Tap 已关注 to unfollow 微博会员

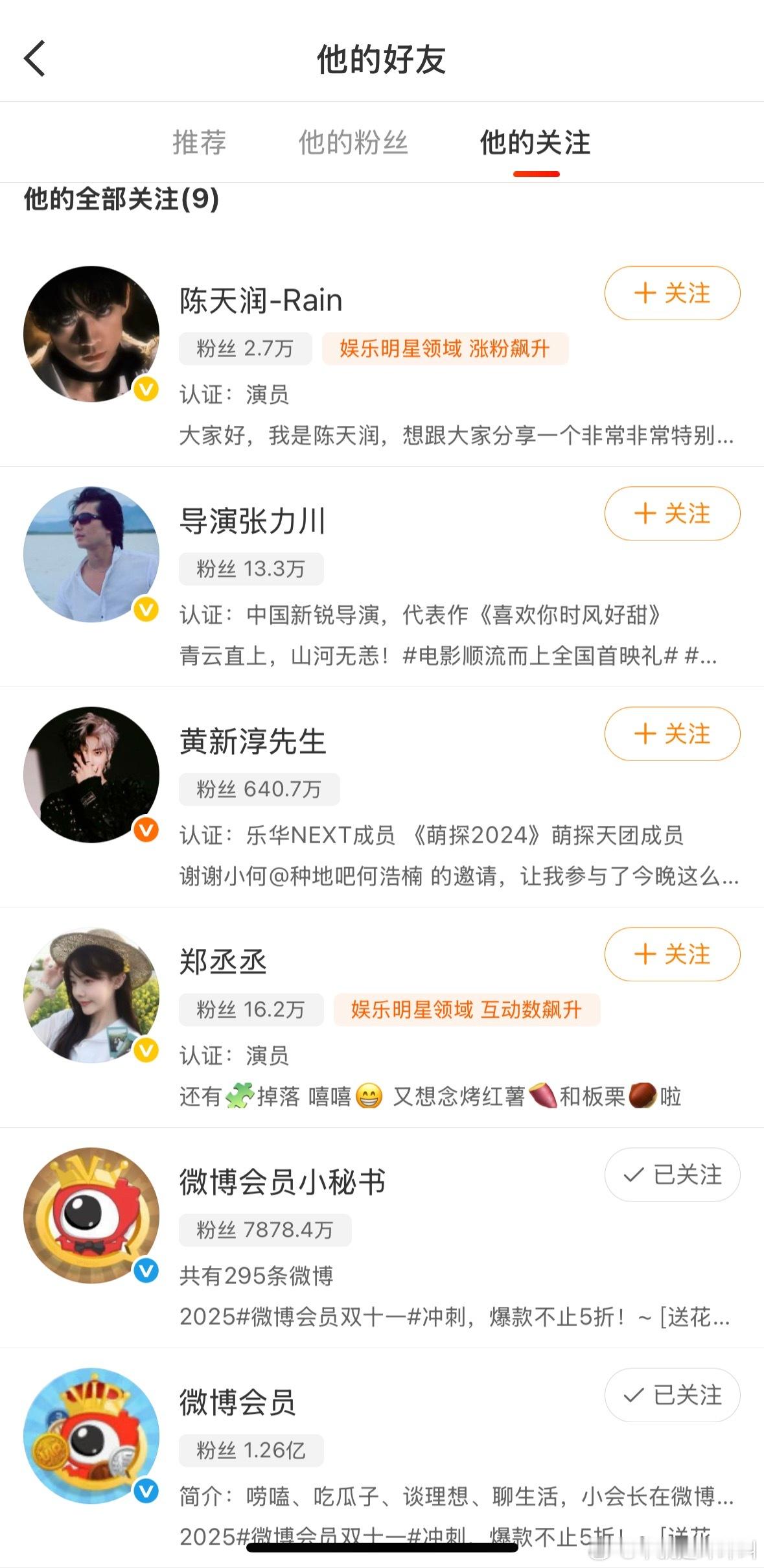[x=672, y=1396]
